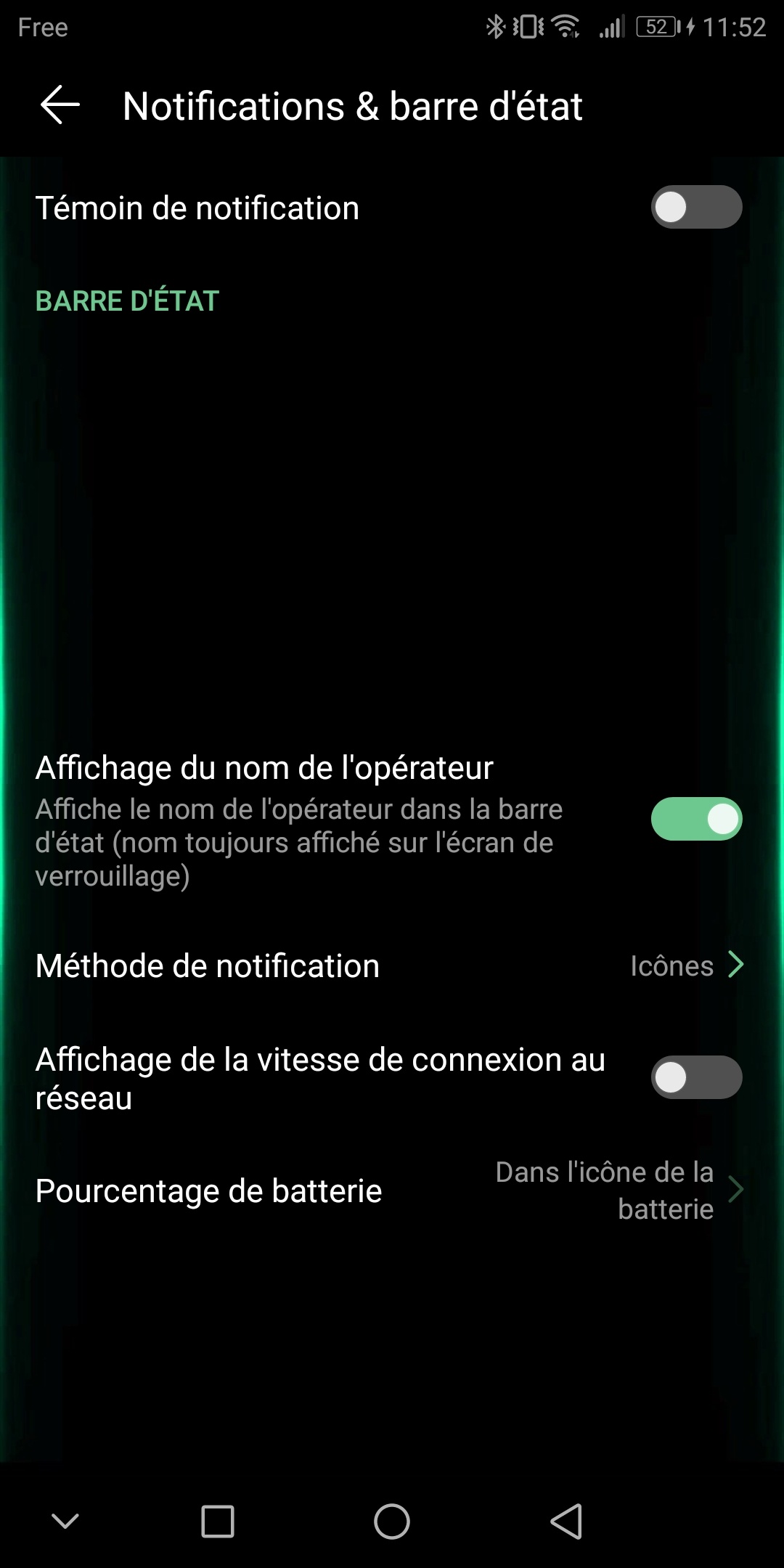Screen dimensions: 784x1568
Task: Hide the navigation bar with the down chevron
Action: click(x=65, y=1521)
